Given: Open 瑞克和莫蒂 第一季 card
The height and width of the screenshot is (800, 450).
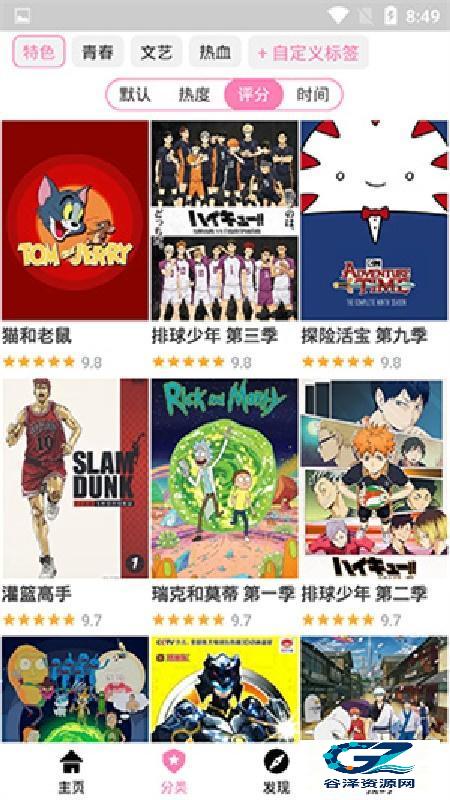Looking at the screenshot, I should click(224, 503).
